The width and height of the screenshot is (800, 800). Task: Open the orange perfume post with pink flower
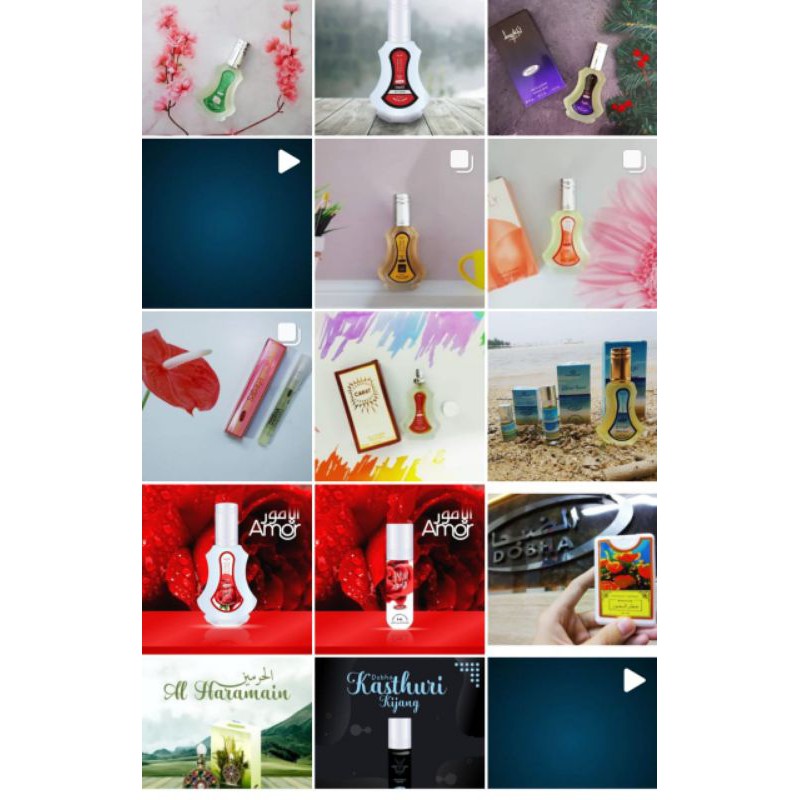[572, 223]
